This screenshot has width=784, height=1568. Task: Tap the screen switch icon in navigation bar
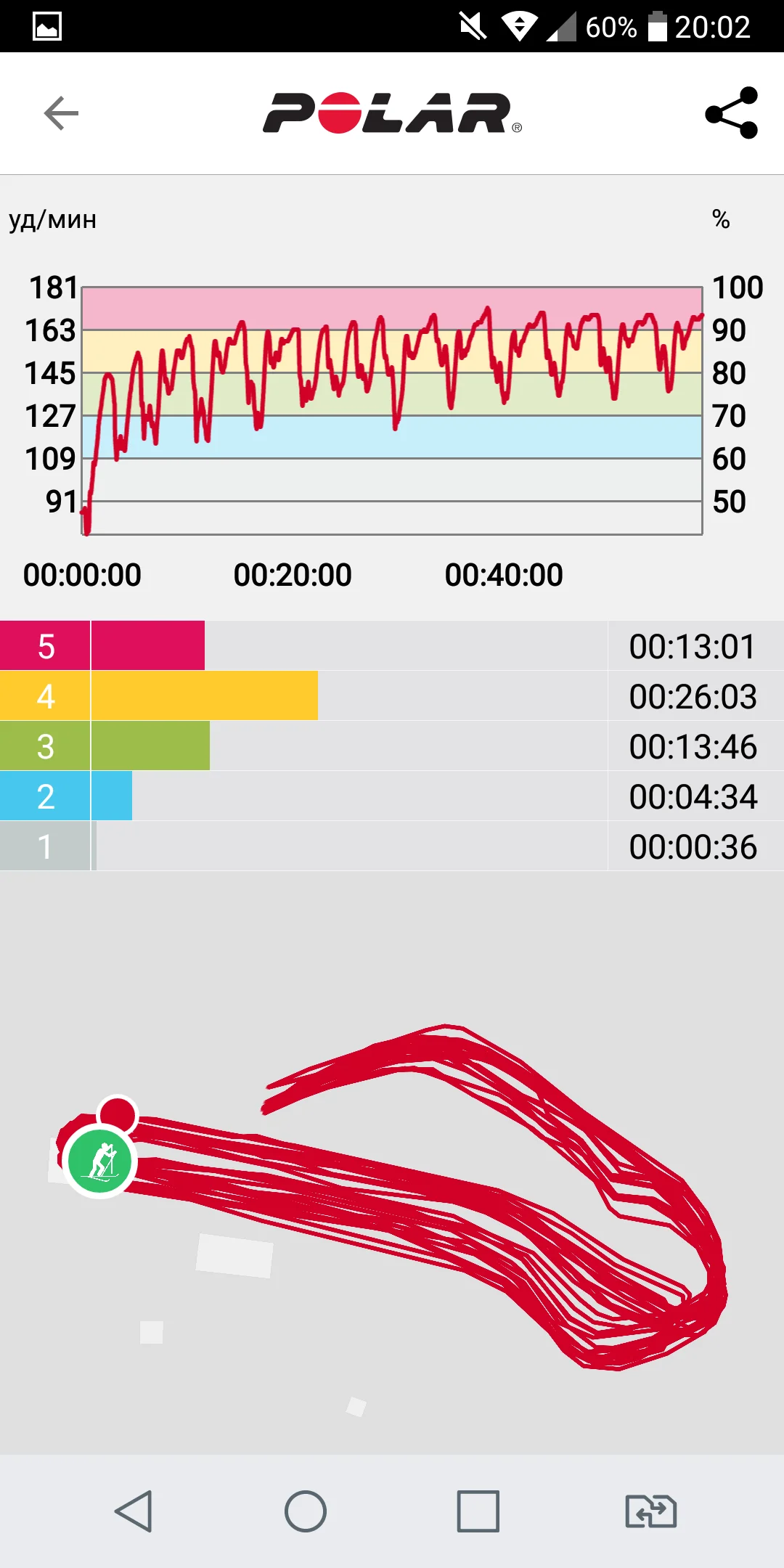(650, 1511)
